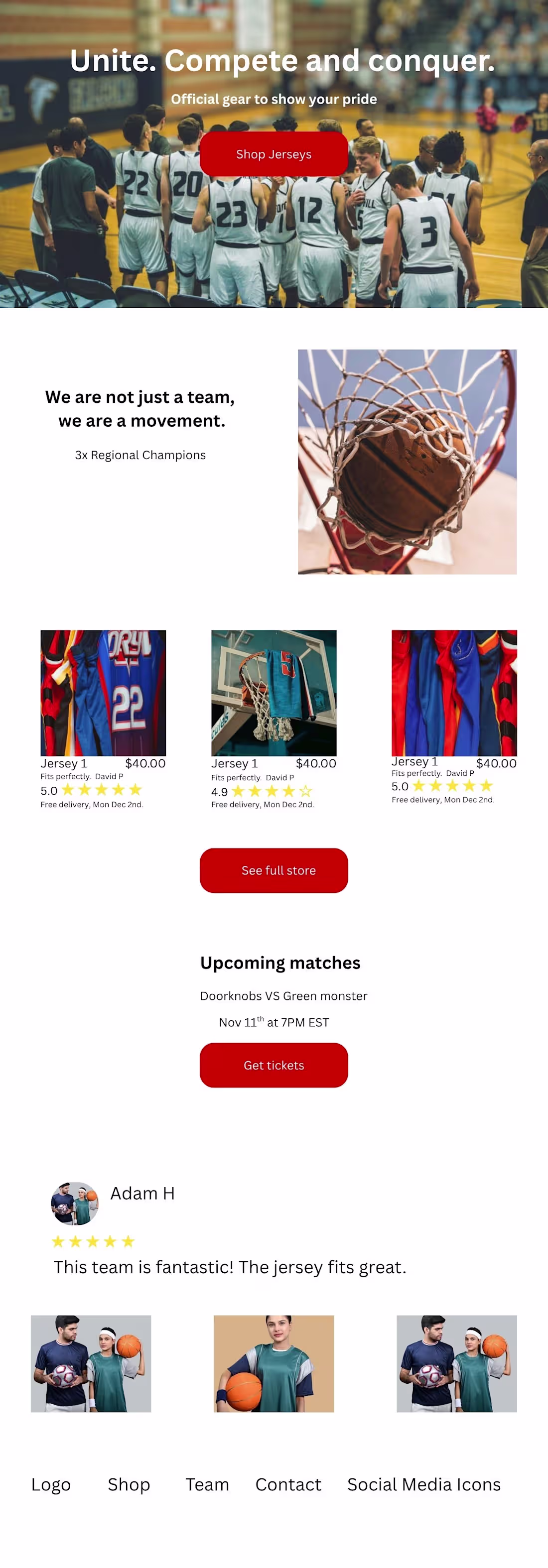Open the Team footer link
Screen dimensions: 548x1568
(207, 1484)
